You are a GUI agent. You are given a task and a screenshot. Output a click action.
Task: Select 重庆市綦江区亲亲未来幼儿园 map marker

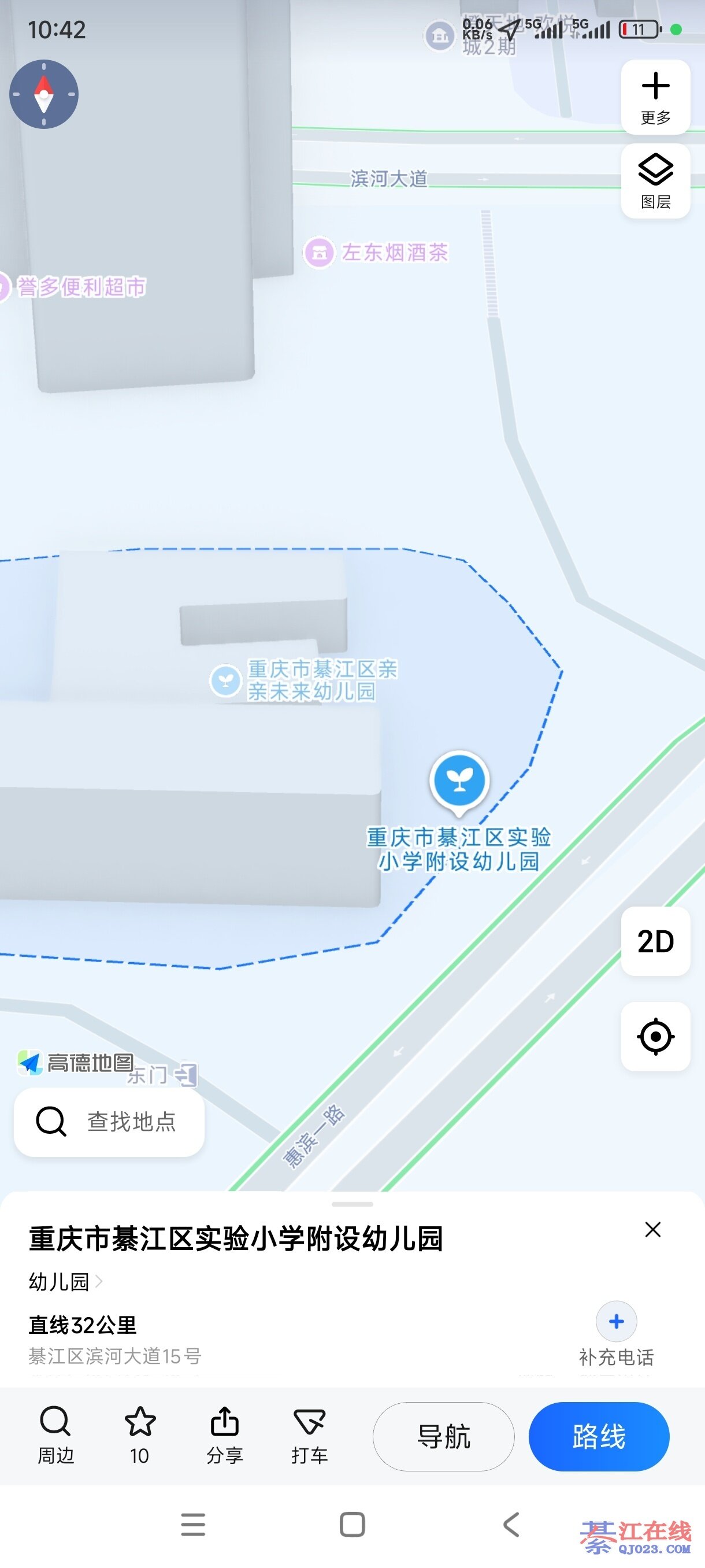click(x=303, y=680)
